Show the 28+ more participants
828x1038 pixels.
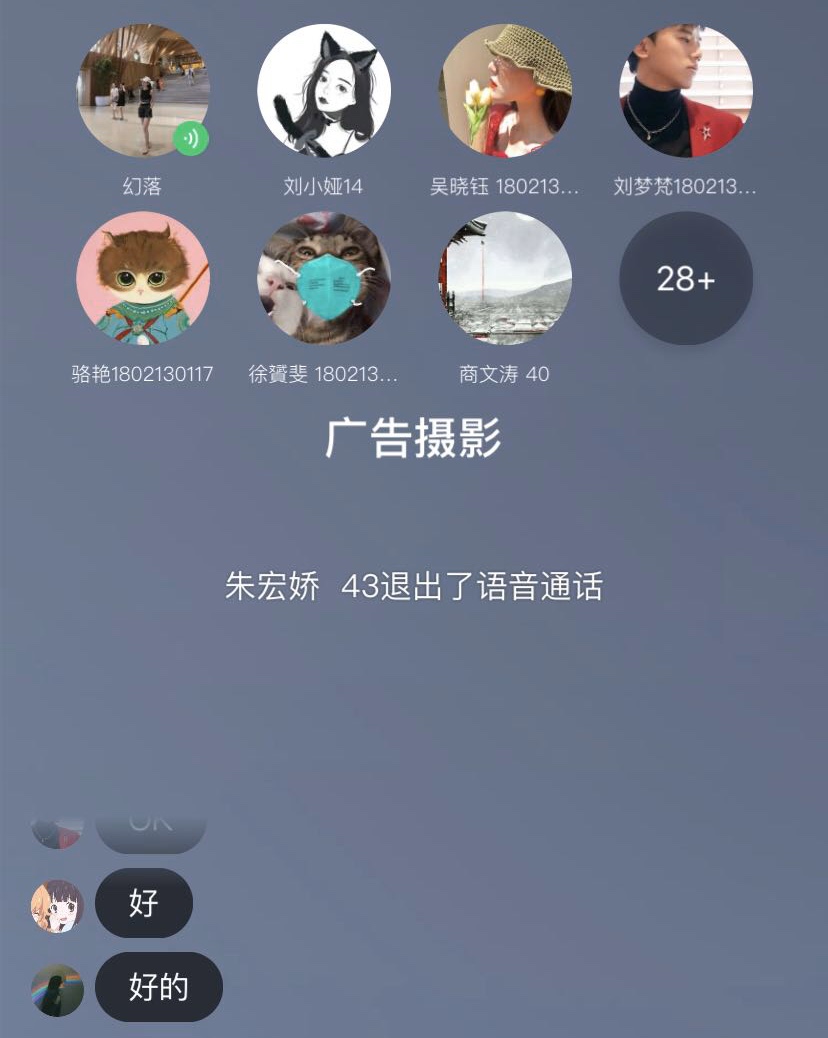click(686, 278)
